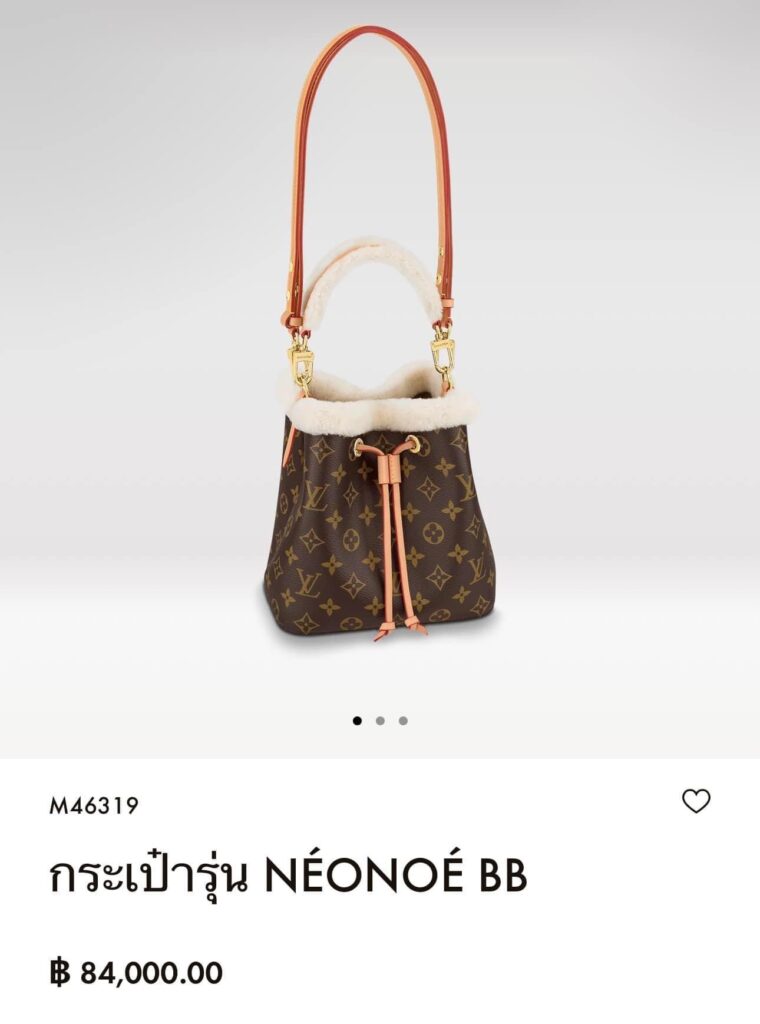The height and width of the screenshot is (1024, 760).
Task: Jump to the third image dot
Action: (403, 720)
